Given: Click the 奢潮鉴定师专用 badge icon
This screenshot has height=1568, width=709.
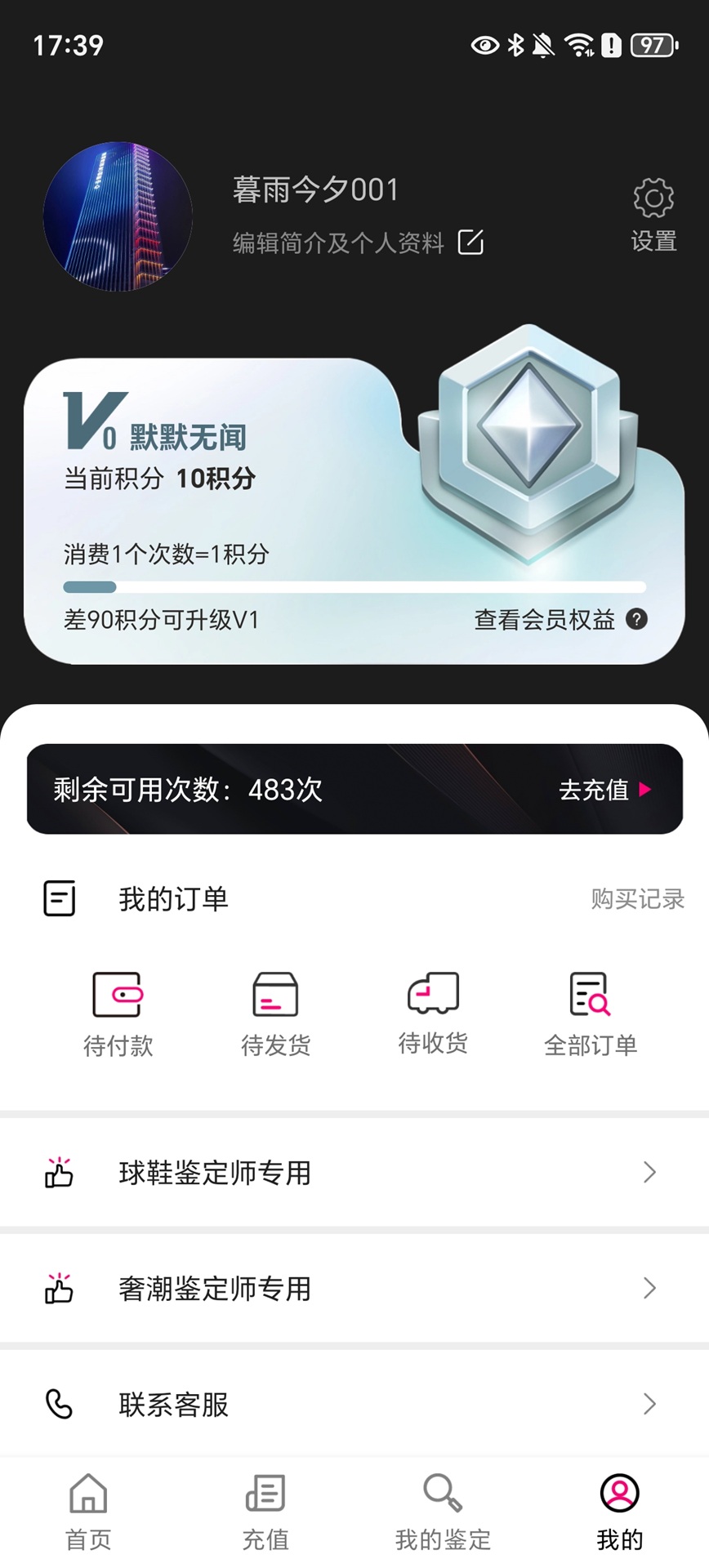Looking at the screenshot, I should (57, 1289).
